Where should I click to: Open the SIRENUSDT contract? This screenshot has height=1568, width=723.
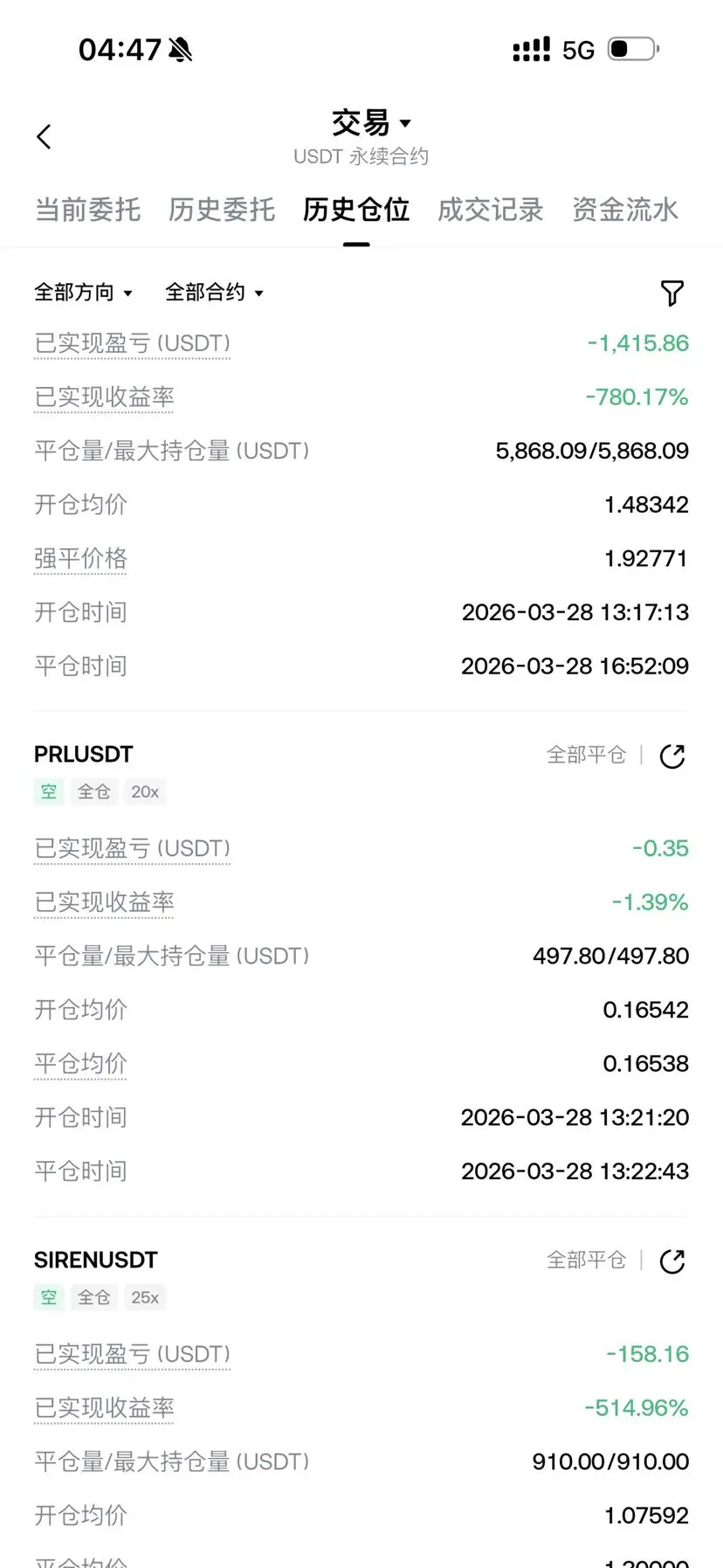point(96,1261)
